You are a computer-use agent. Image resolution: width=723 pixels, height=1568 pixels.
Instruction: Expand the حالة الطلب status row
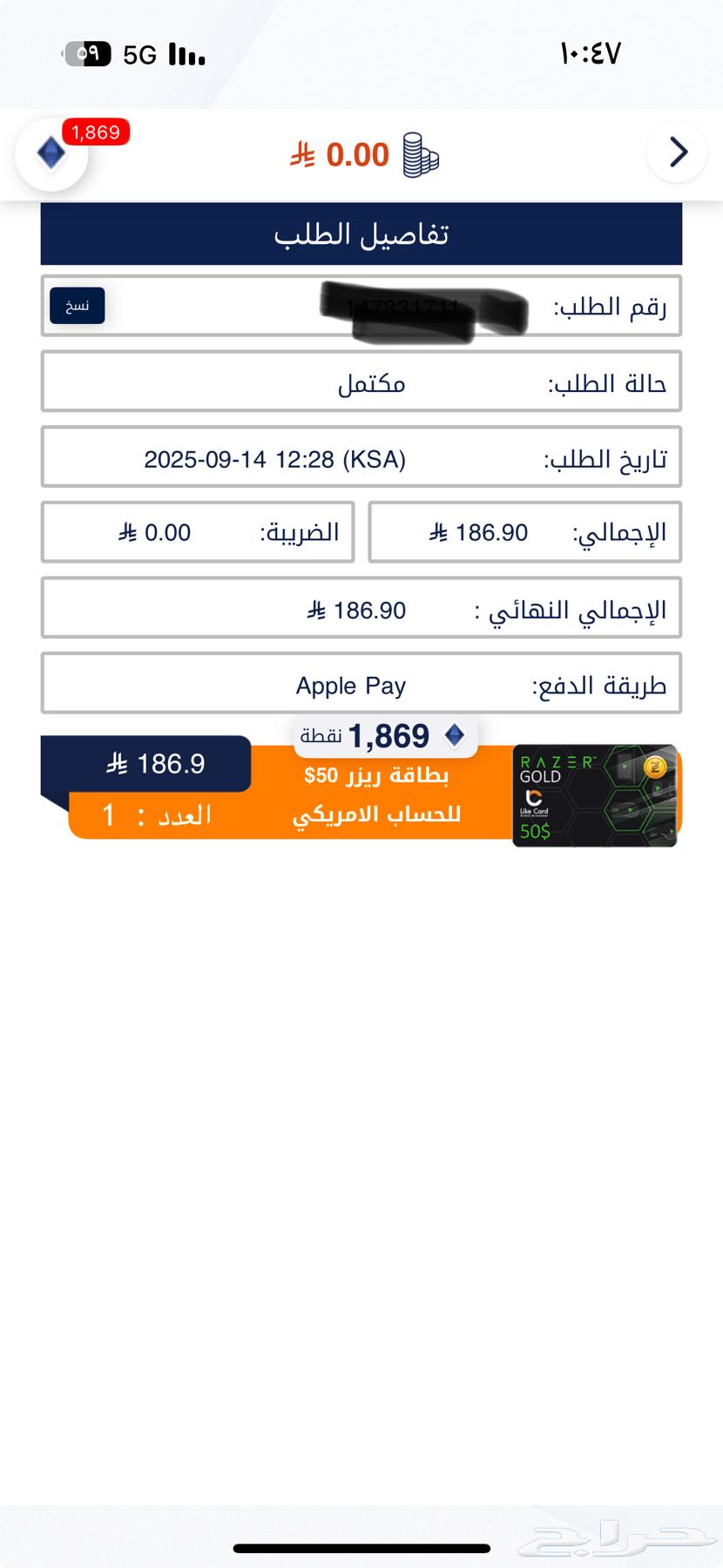click(361, 382)
